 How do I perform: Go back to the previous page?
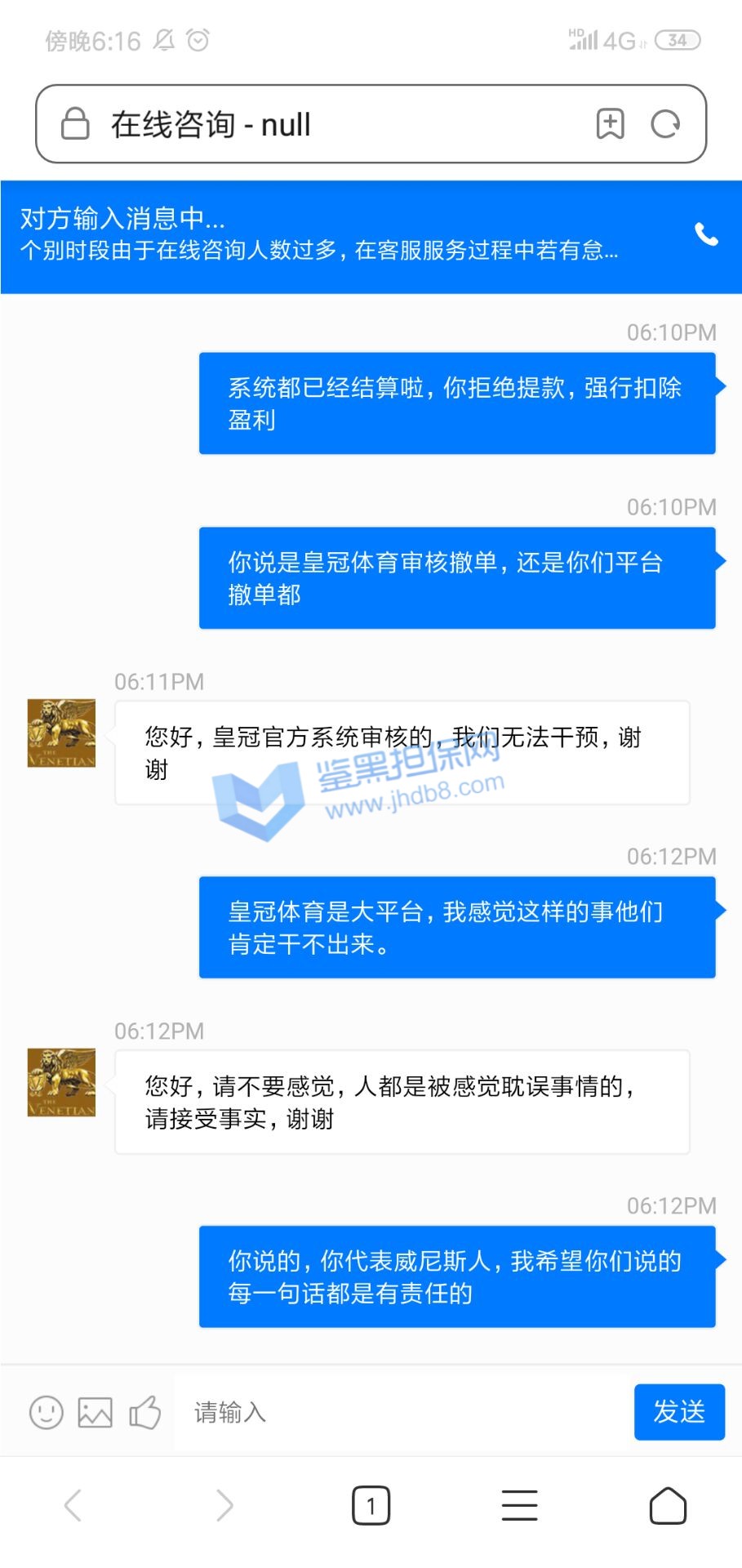[73, 1505]
